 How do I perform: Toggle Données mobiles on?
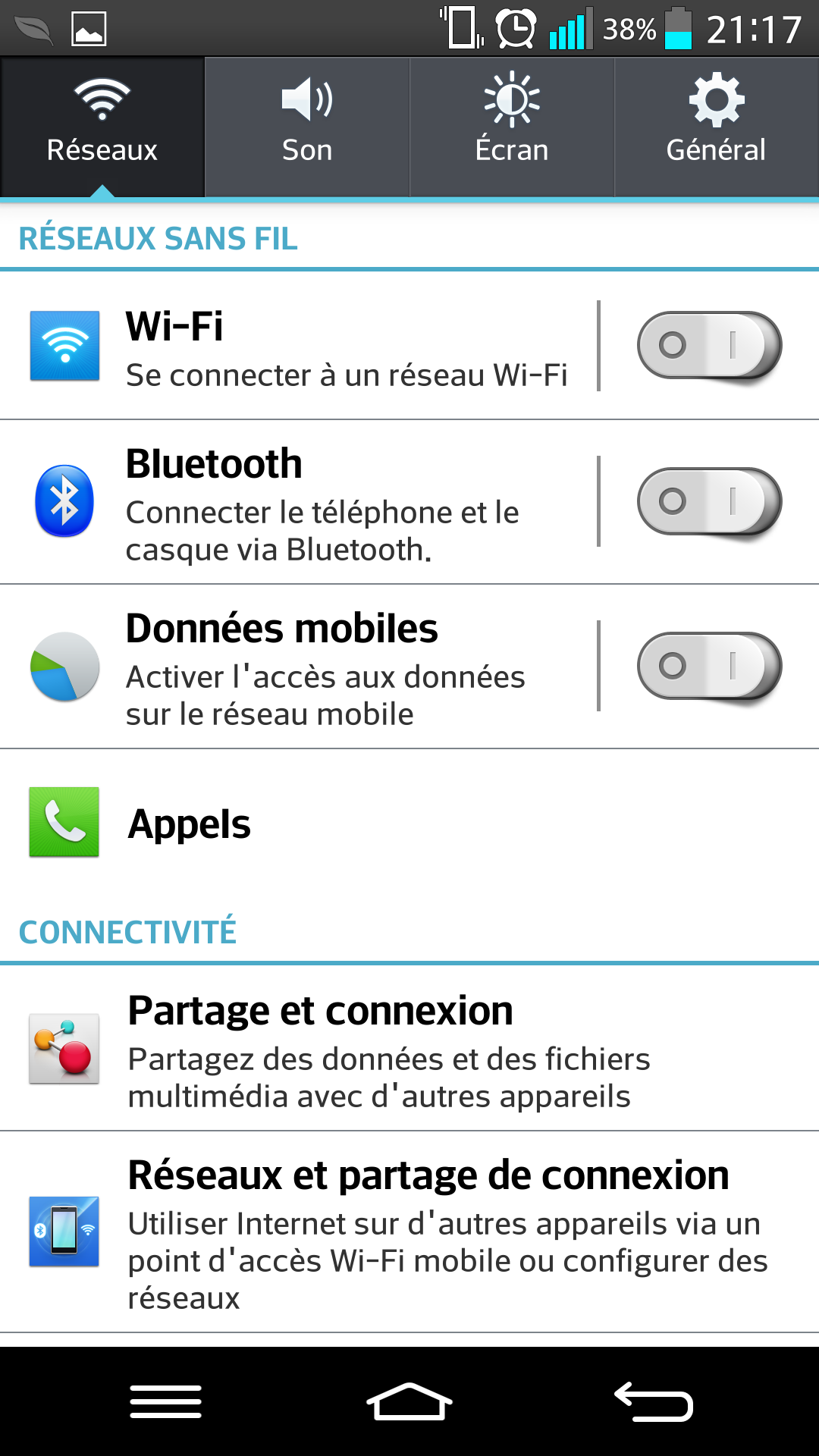709,667
